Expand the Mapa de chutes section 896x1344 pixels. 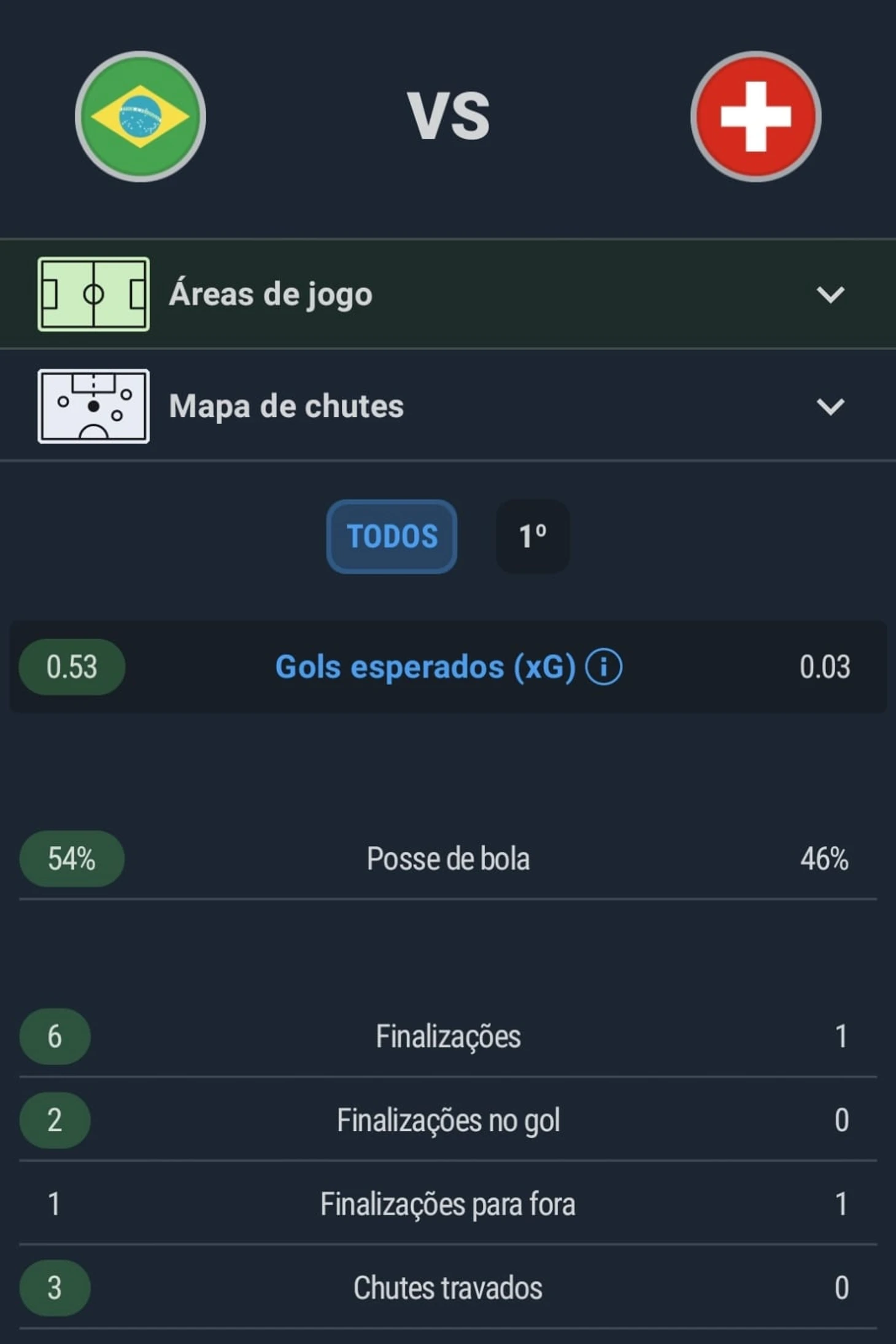(830, 406)
